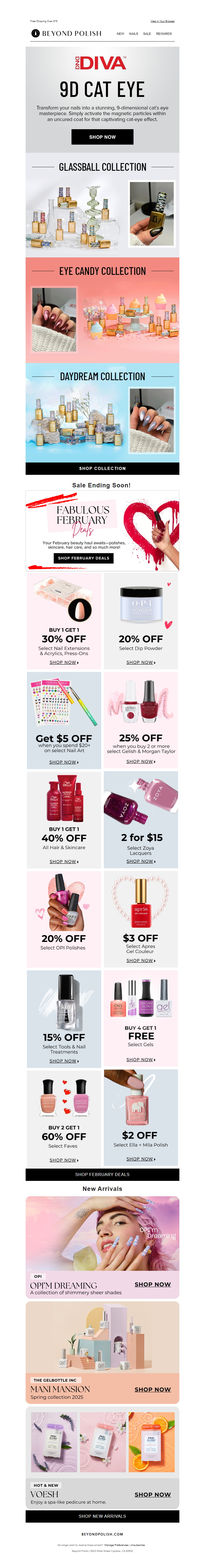Screen dimensions: 205x1568
Task: Tap SHOP NOW under 9D Cat Eye
Action: 102,137
